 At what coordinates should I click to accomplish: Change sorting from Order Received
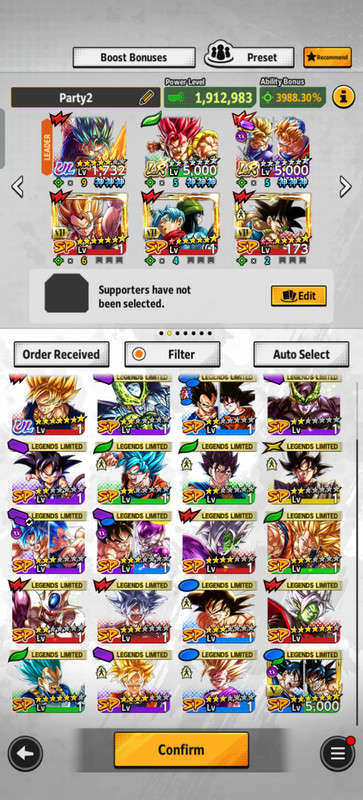point(61,354)
